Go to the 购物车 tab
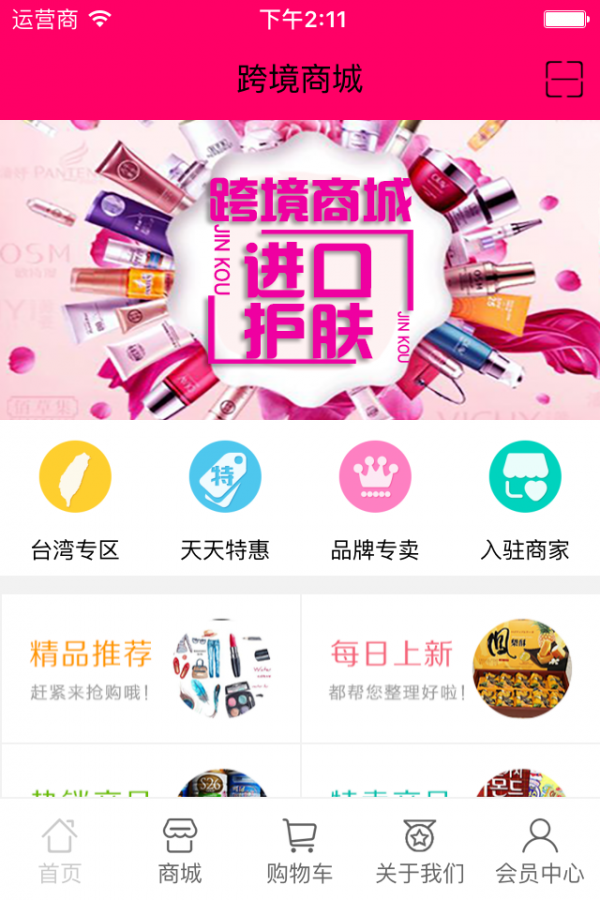 pos(300,852)
